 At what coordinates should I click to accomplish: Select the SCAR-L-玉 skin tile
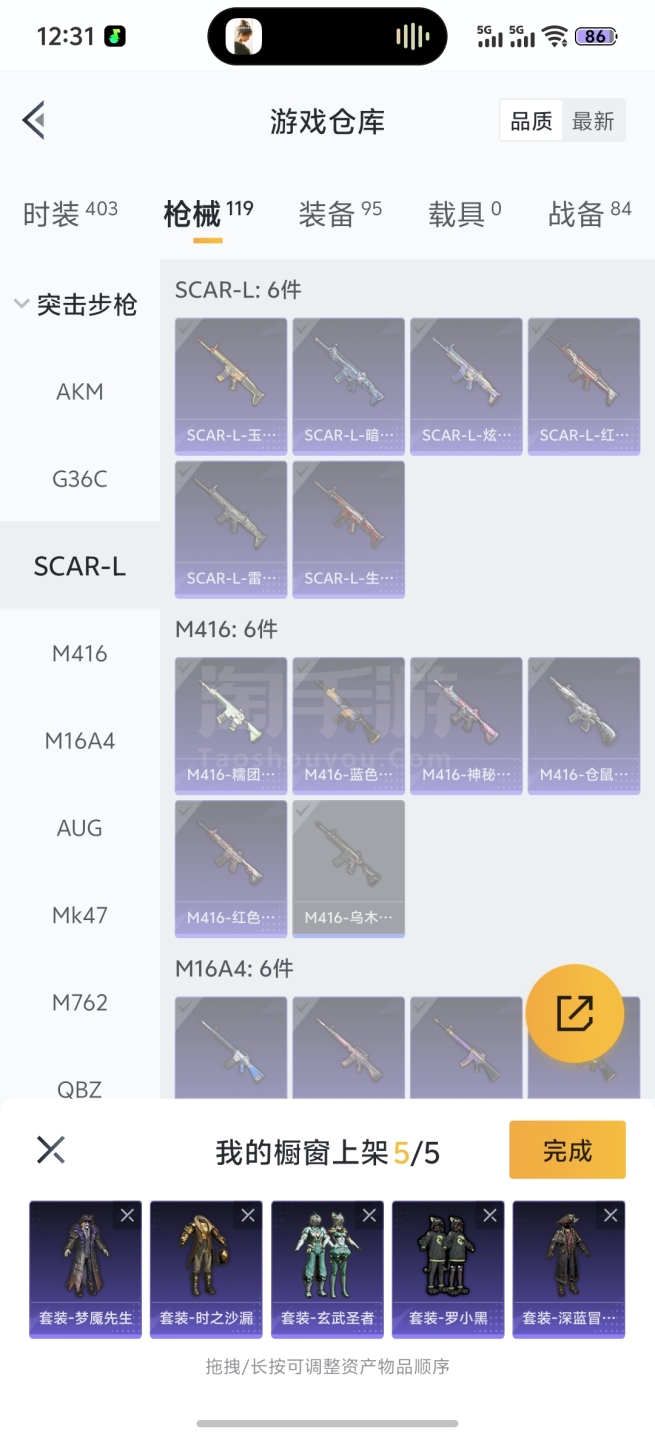click(x=231, y=386)
